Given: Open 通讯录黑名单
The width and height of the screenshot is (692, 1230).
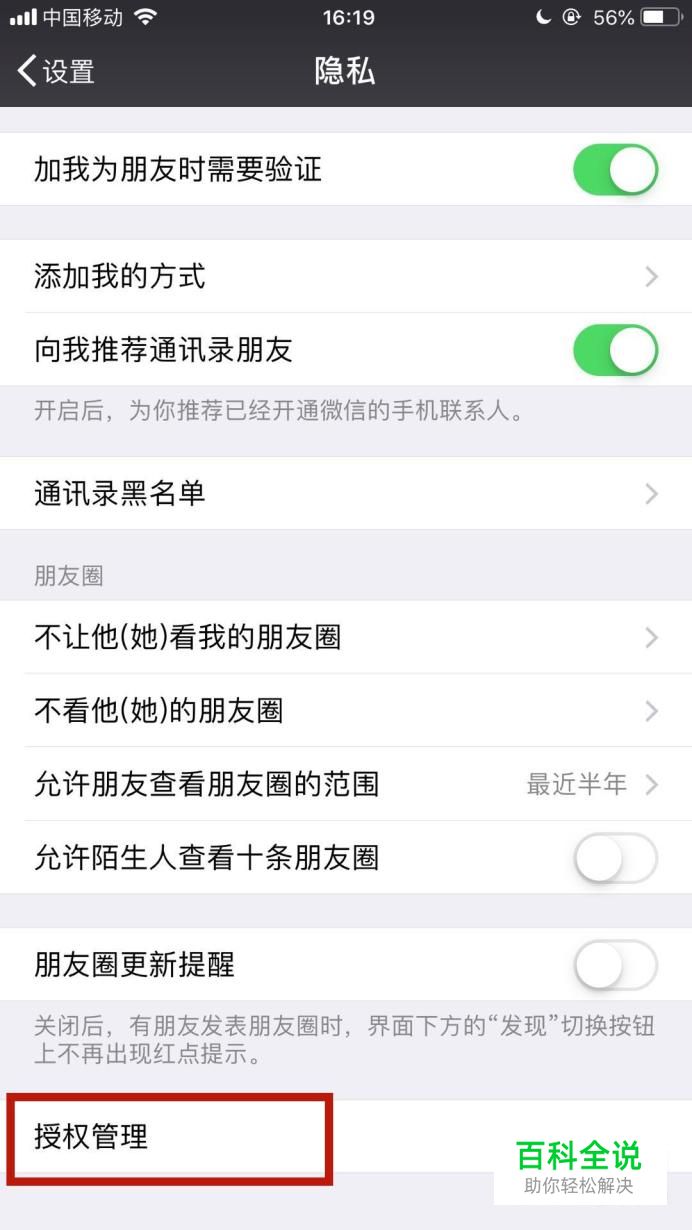Looking at the screenshot, I should pyautogui.click(x=346, y=493).
